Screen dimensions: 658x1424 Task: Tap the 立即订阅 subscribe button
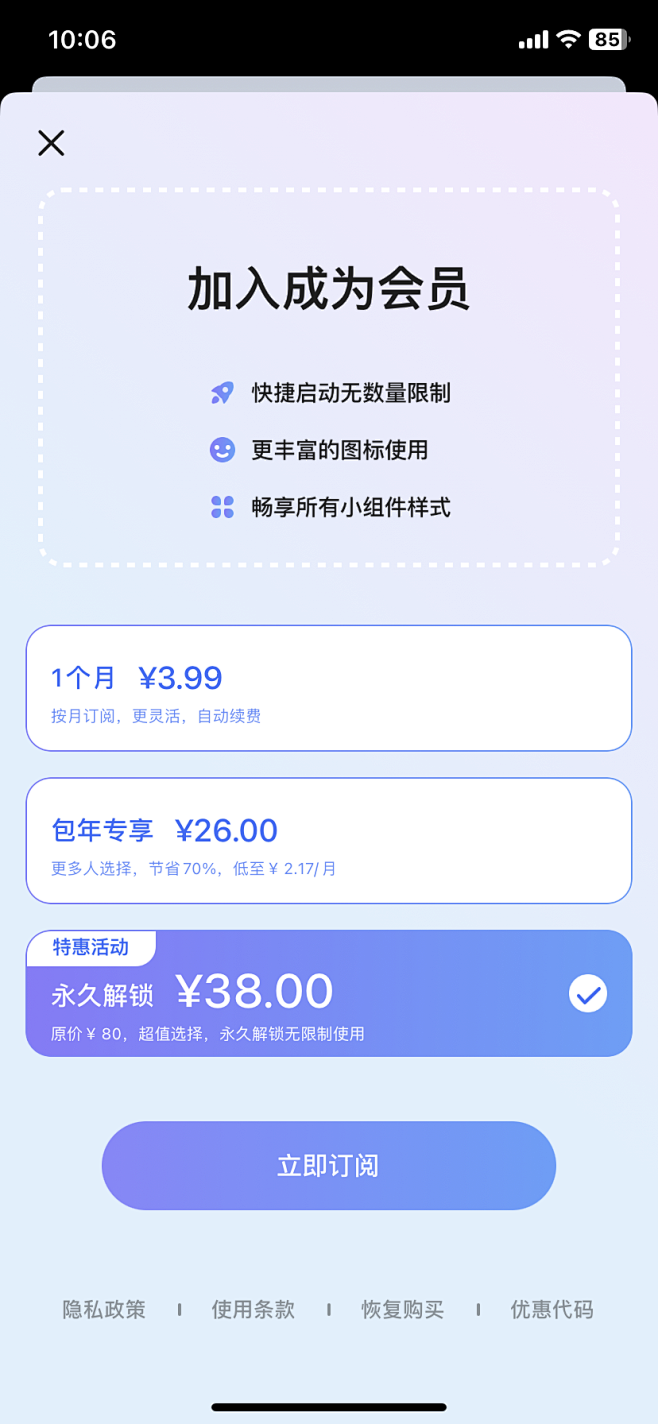coord(329,1166)
